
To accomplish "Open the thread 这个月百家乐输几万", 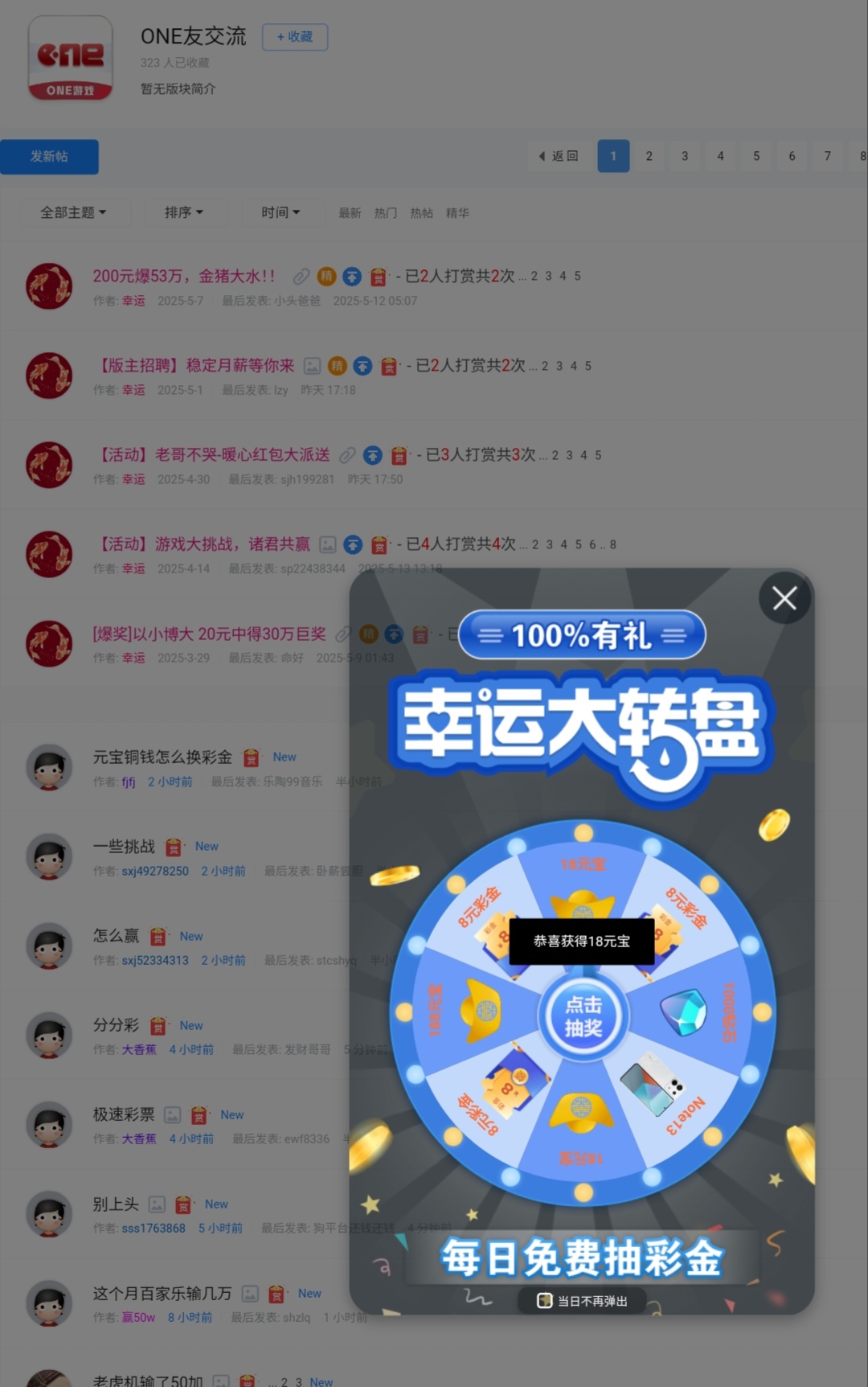I will 162,1293.
